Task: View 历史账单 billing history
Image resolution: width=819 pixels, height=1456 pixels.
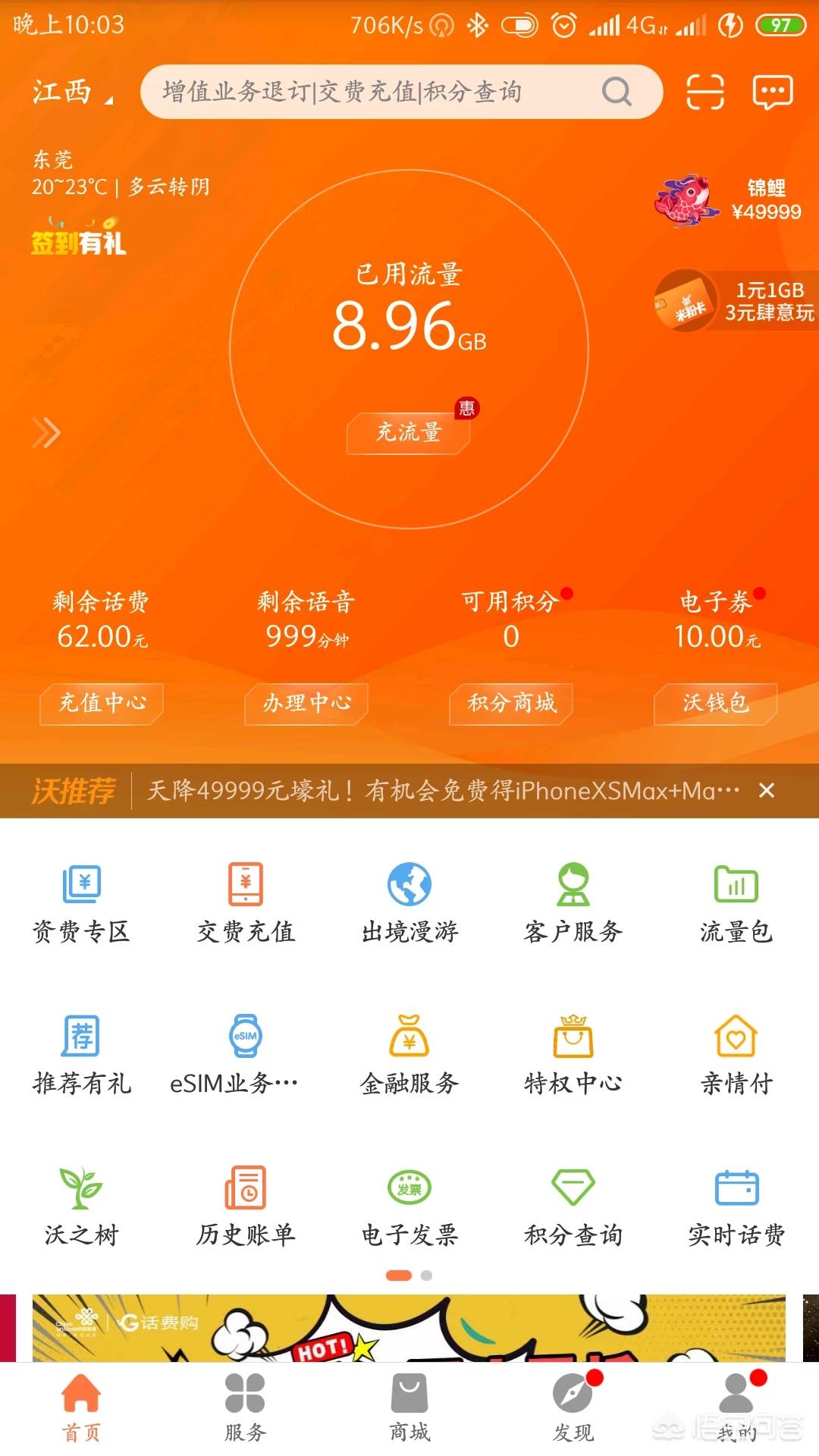Action: 246,1206
